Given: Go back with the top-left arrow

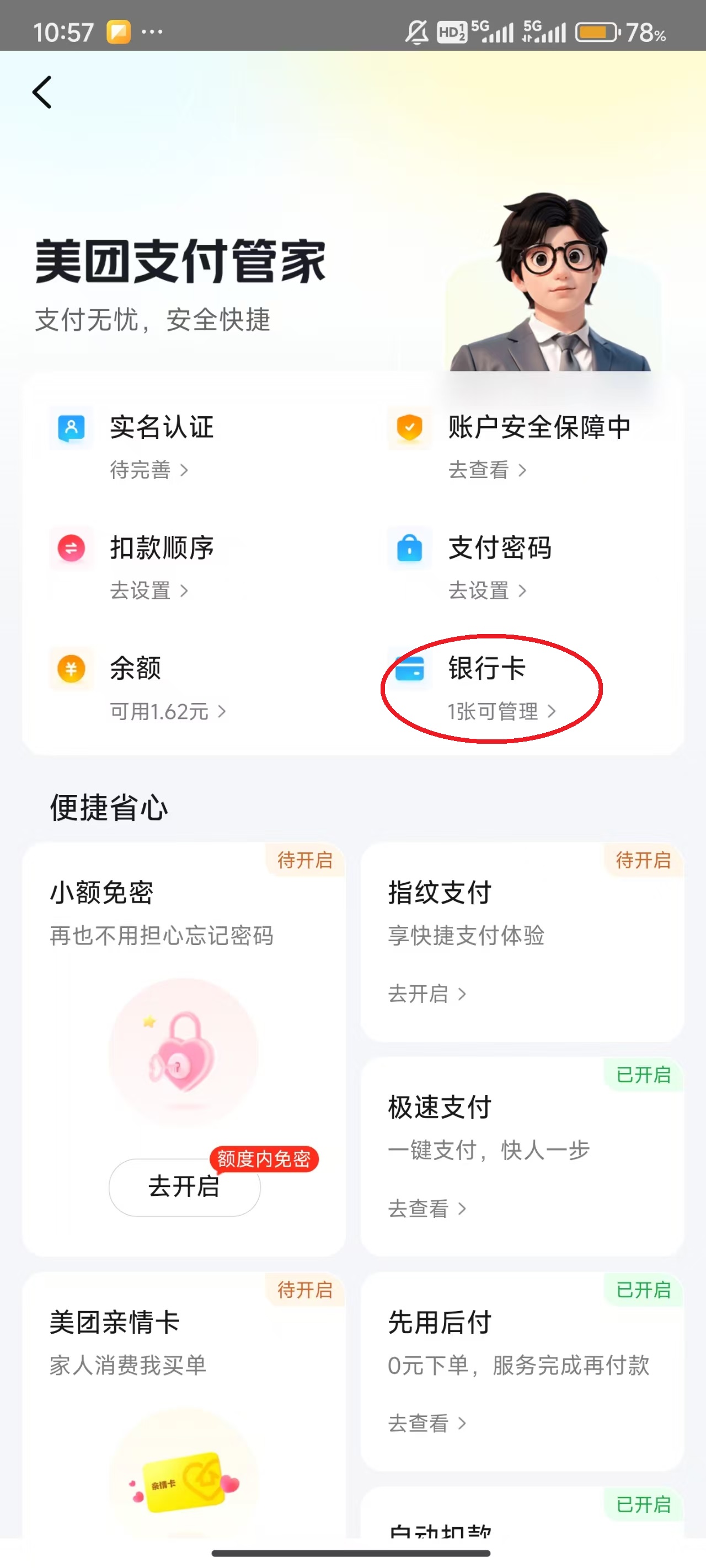Looking at the screenshot, I should coord(41,92).
